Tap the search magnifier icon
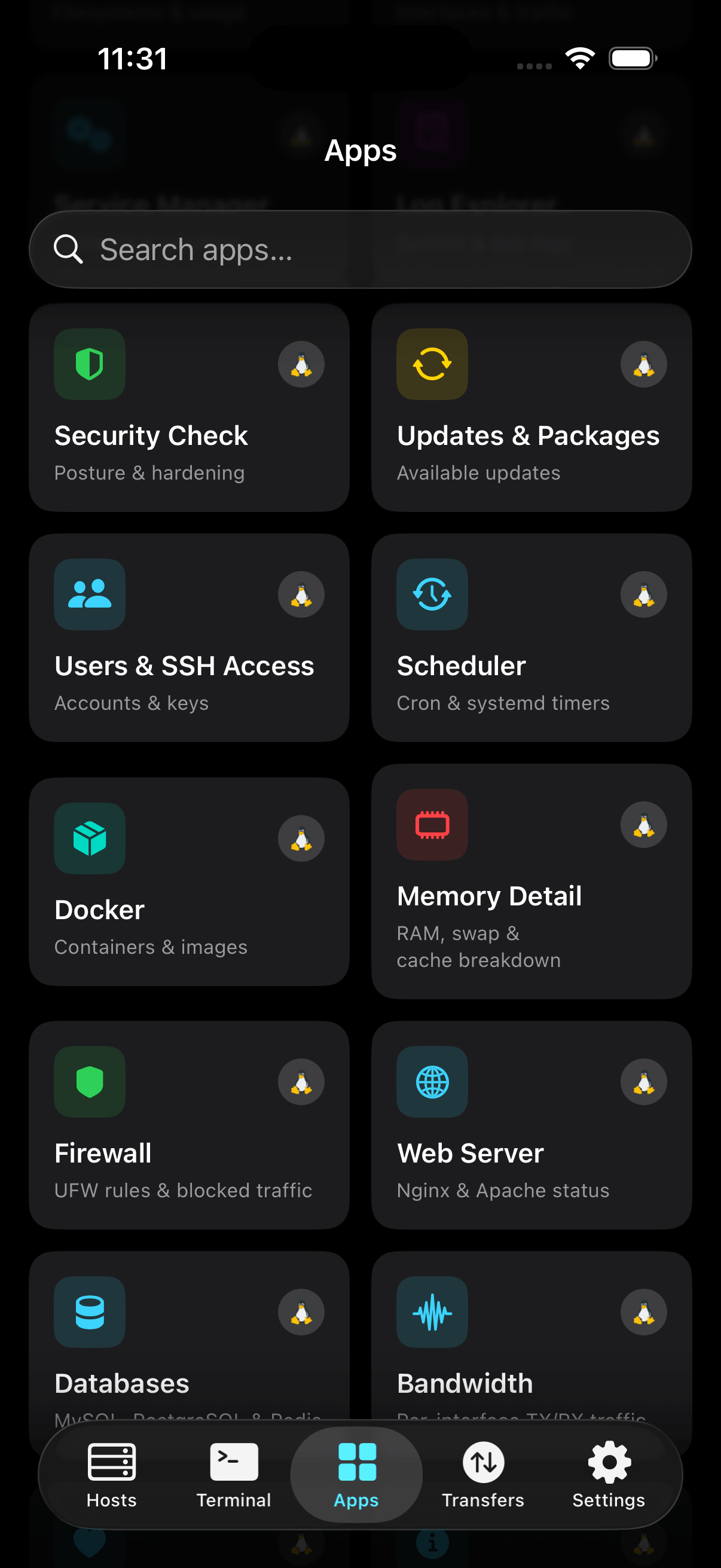 (68, 248)
